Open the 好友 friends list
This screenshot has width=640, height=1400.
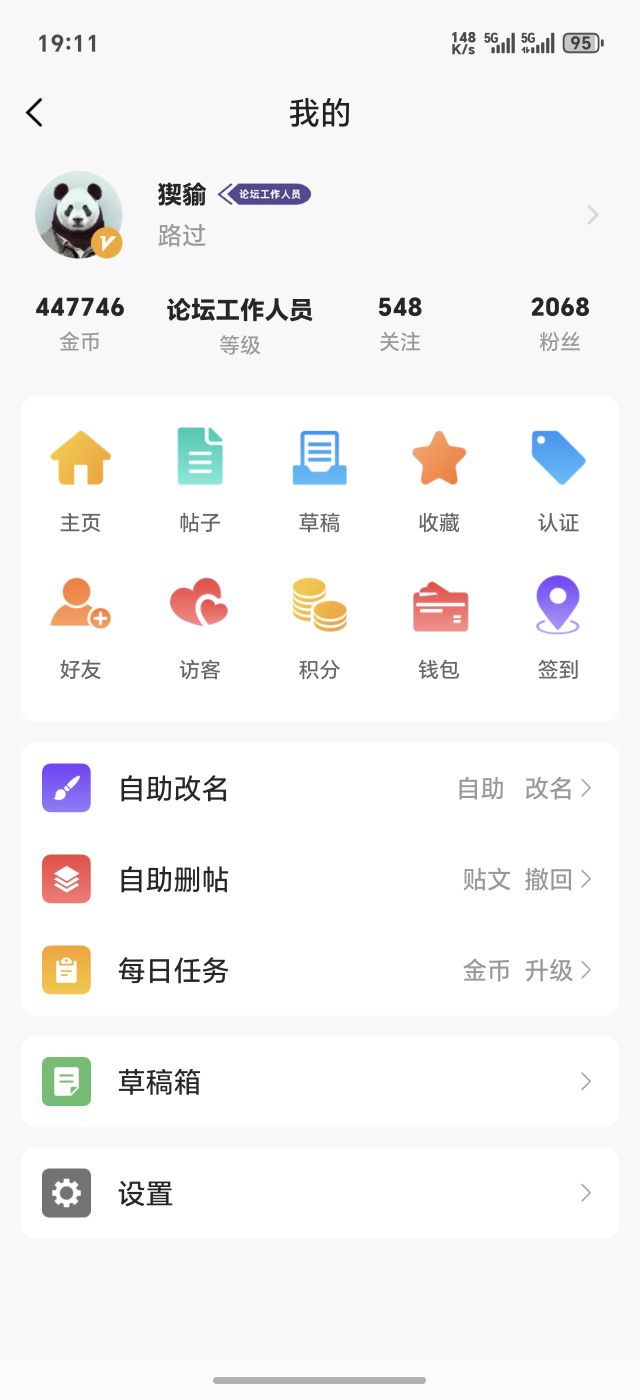pyautogui.click(x=80, y=627)
